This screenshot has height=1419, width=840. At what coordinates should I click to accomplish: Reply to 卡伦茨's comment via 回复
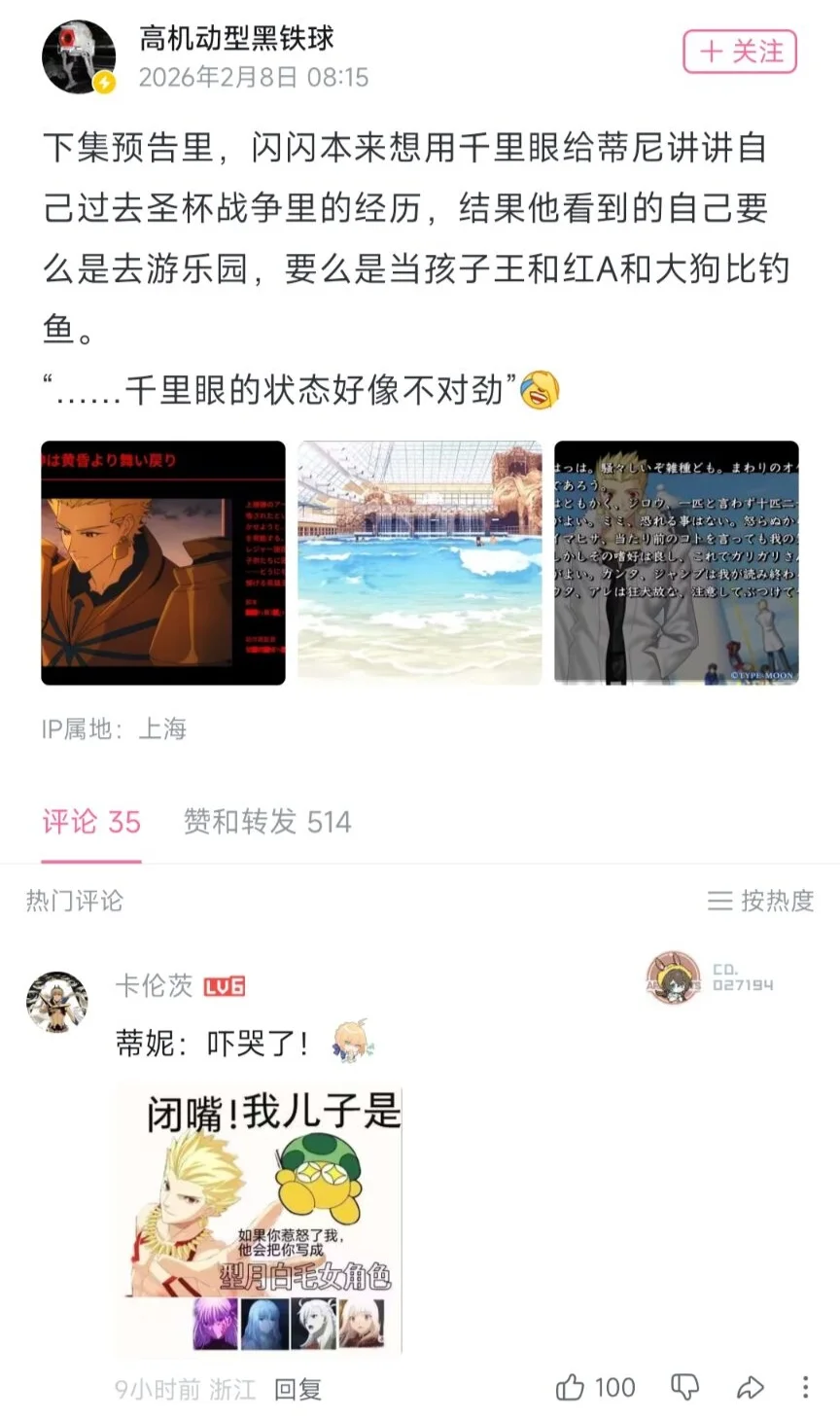[x=297, y=1389]
